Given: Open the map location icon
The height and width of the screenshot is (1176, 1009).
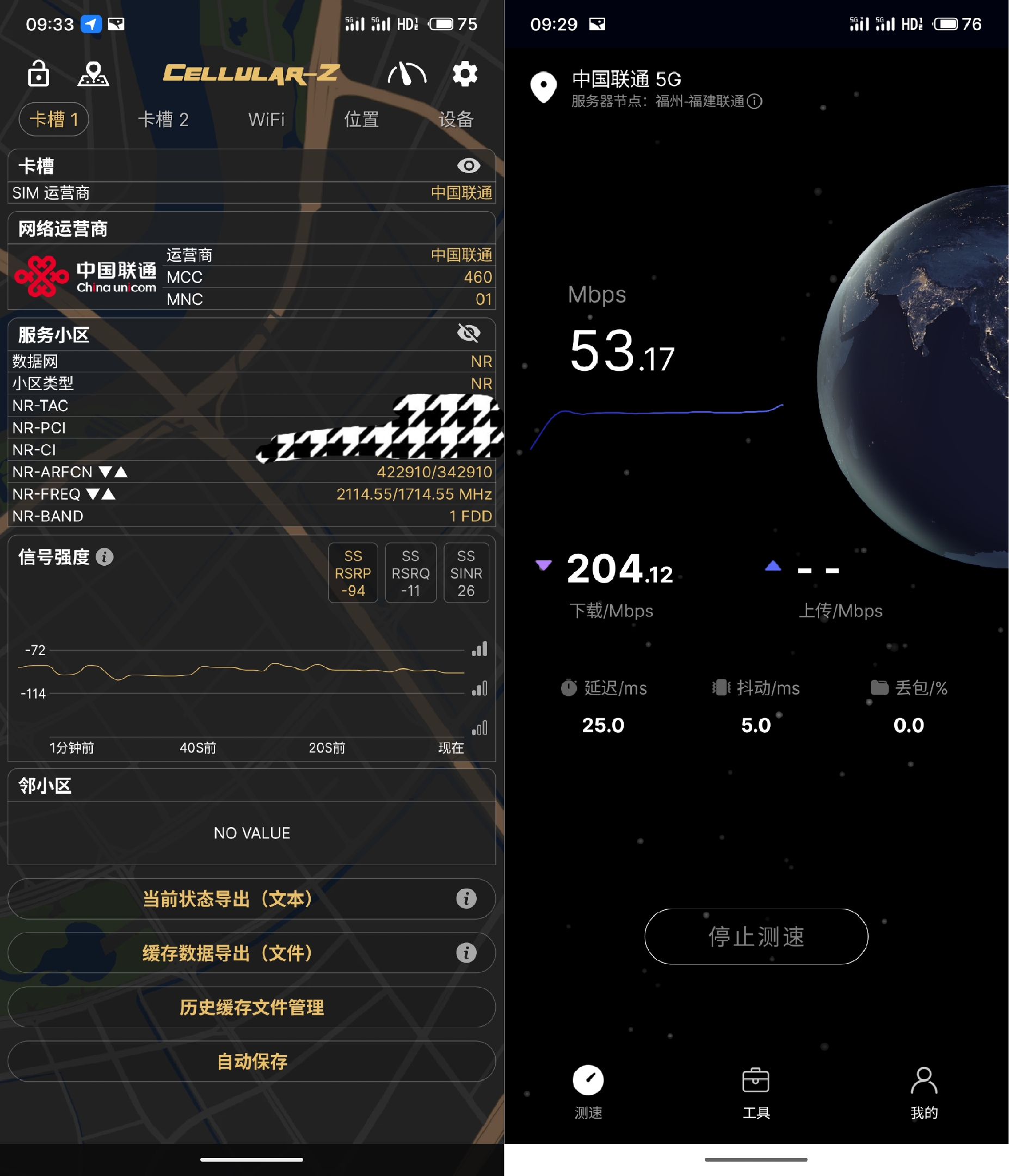Looking at the screenshot, I should tap(93, 74).
